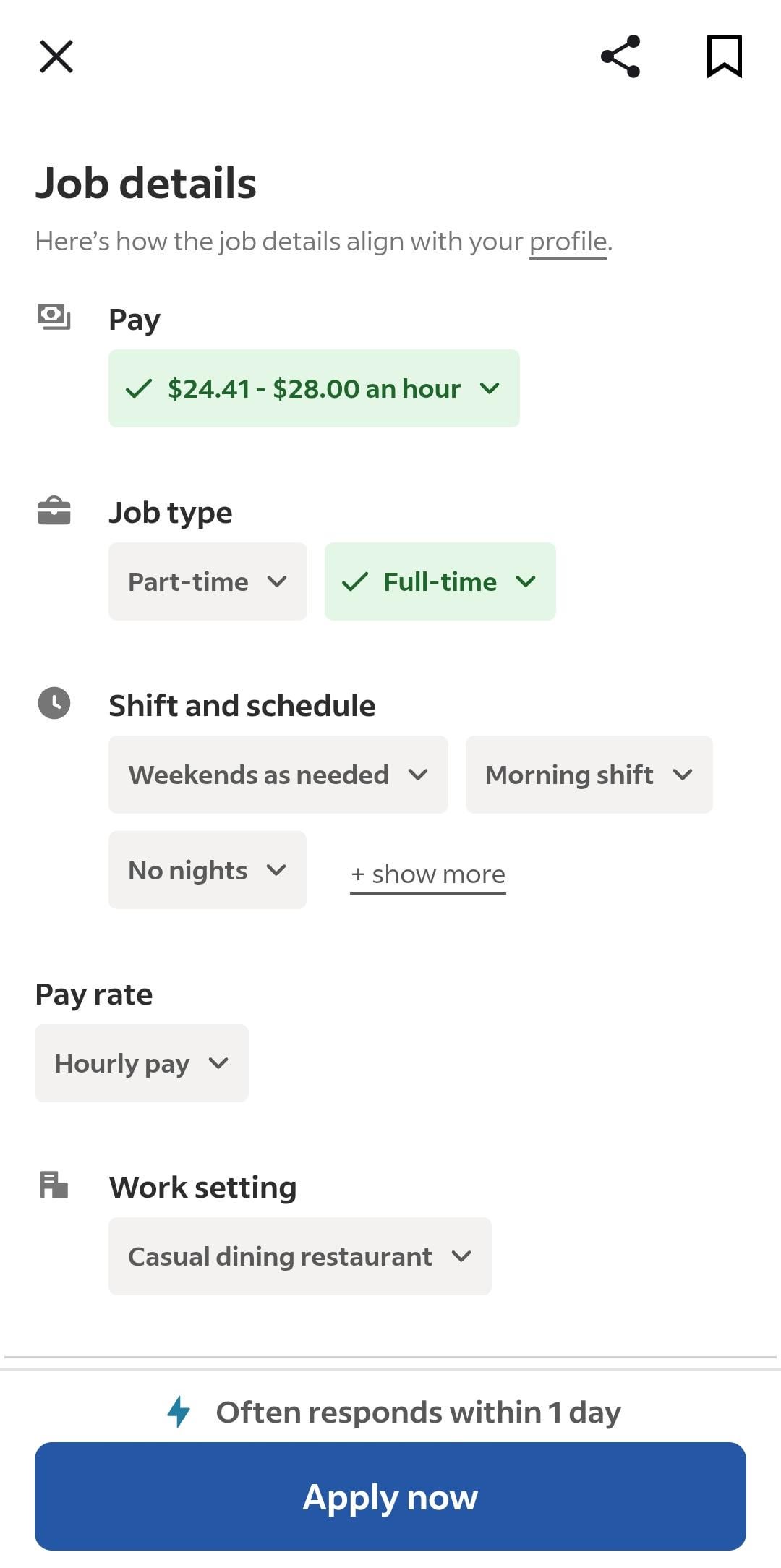Expand the Hourly pay chip
The width and height of the screenshot is (781, 1568).
tap(142, 1063)
